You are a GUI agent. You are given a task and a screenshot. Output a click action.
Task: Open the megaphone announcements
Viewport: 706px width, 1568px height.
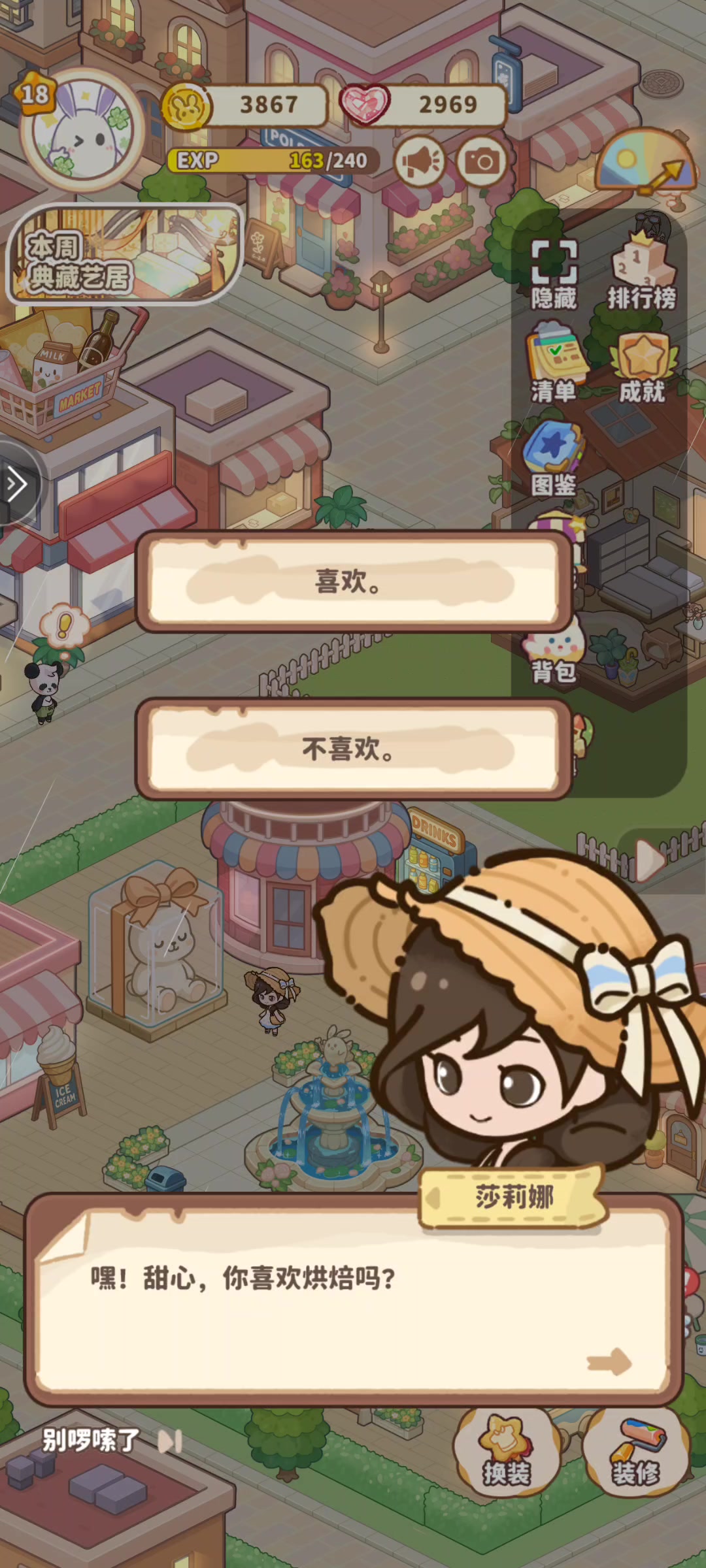[420, 161]
